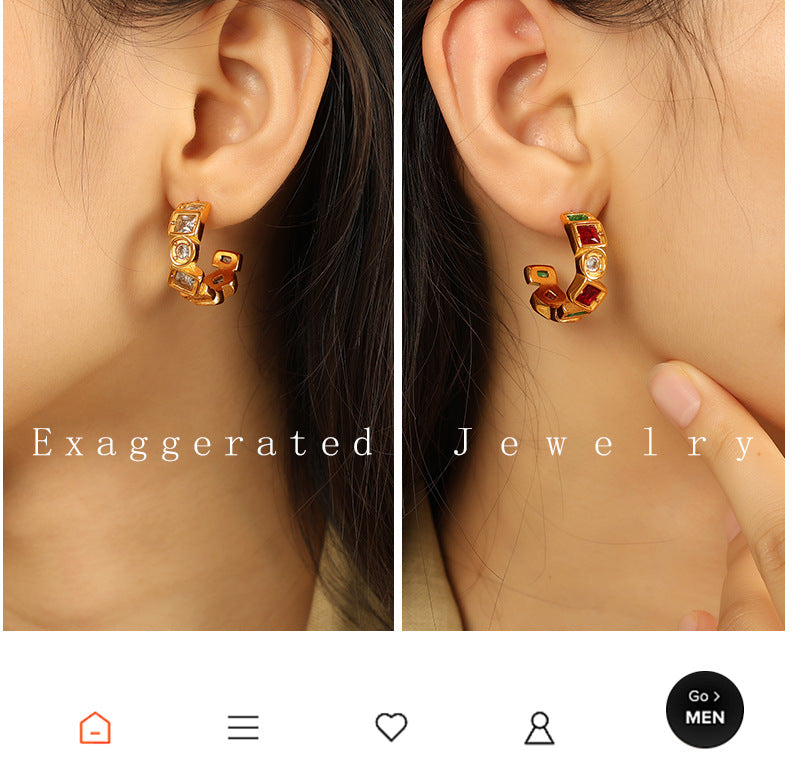Image resolution: width=790 pixels, height=782 pixels.
Task: Tap the Go MEN button
Action: coord(705,709)
